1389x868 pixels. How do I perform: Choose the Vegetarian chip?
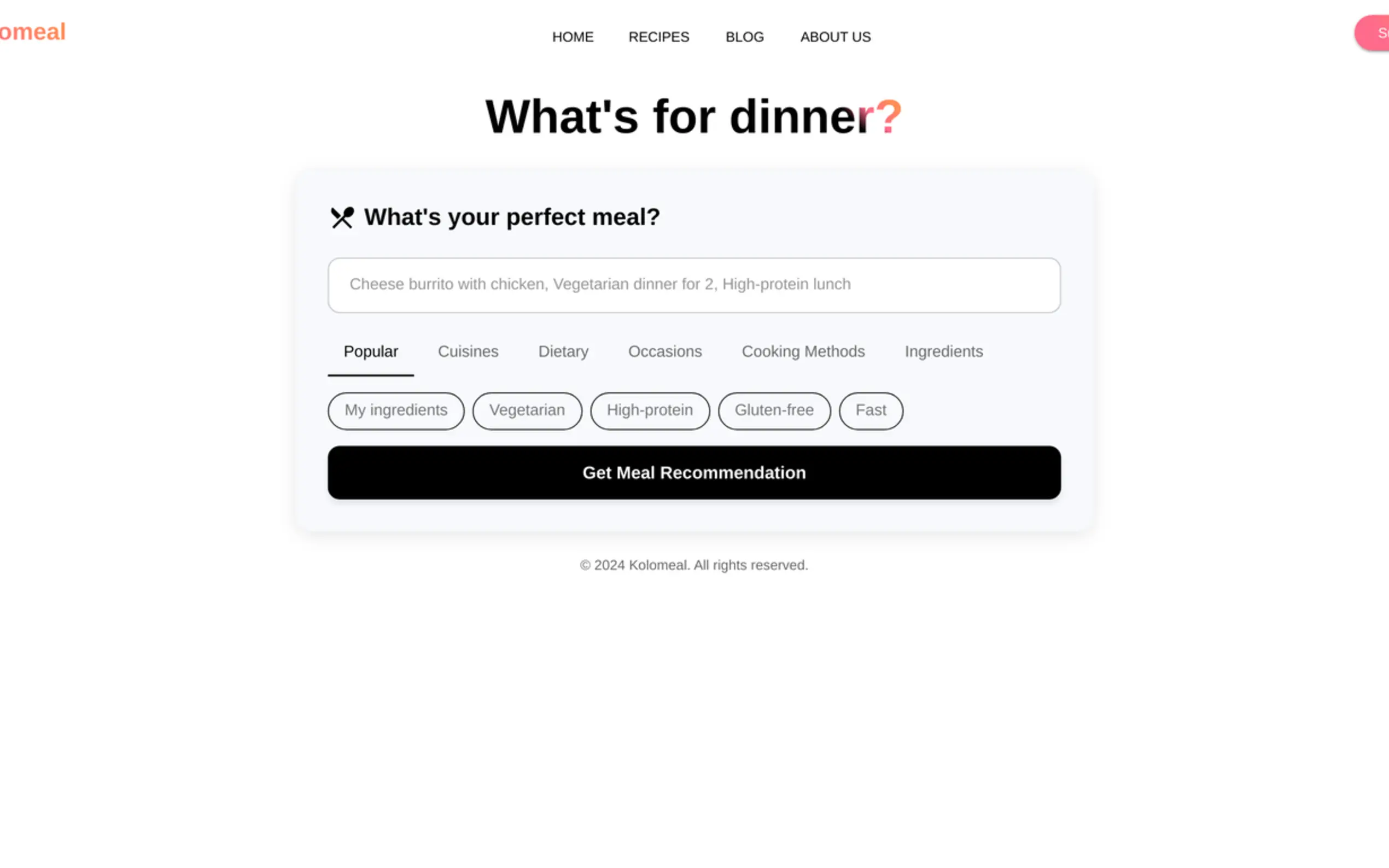527,410
